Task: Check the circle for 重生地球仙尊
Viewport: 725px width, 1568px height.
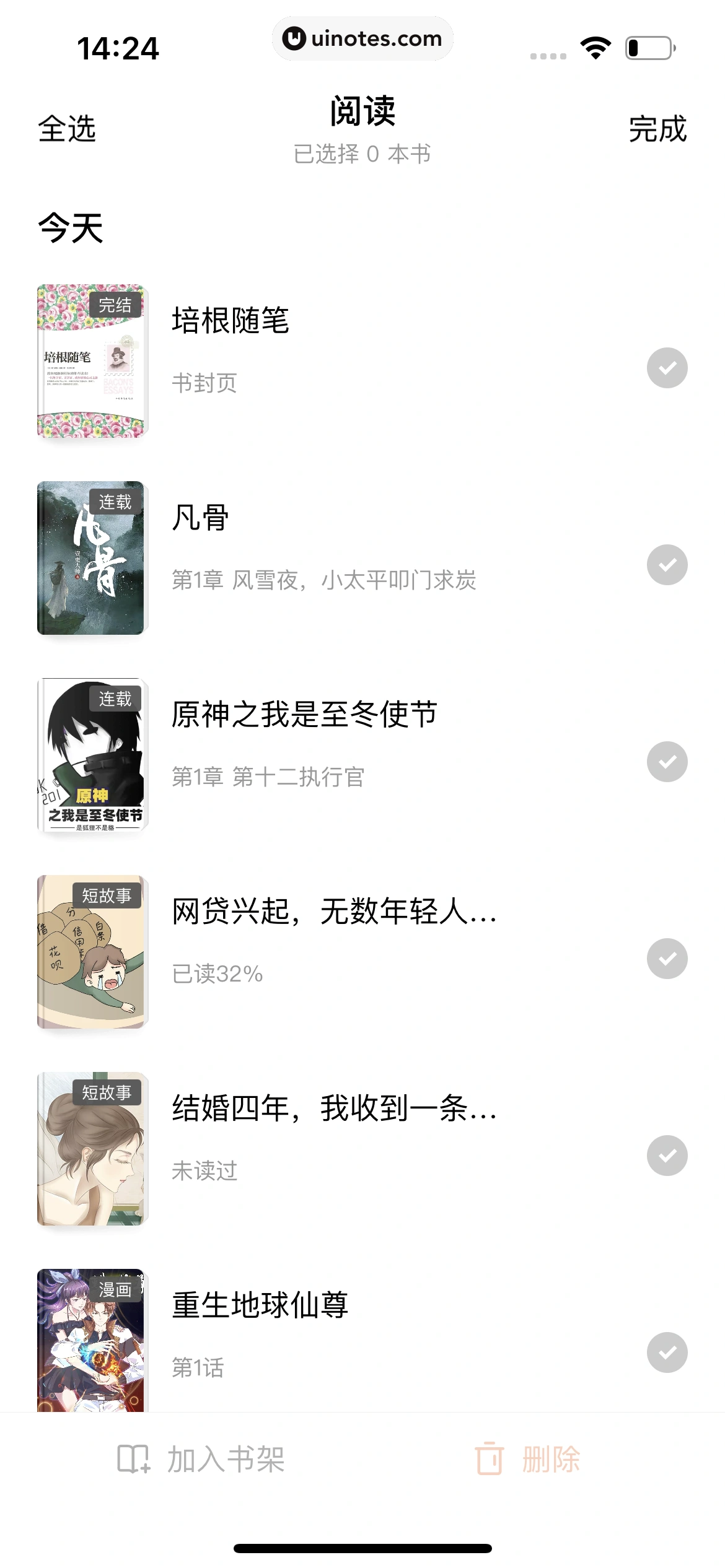Action: [x=667, y=1352]
